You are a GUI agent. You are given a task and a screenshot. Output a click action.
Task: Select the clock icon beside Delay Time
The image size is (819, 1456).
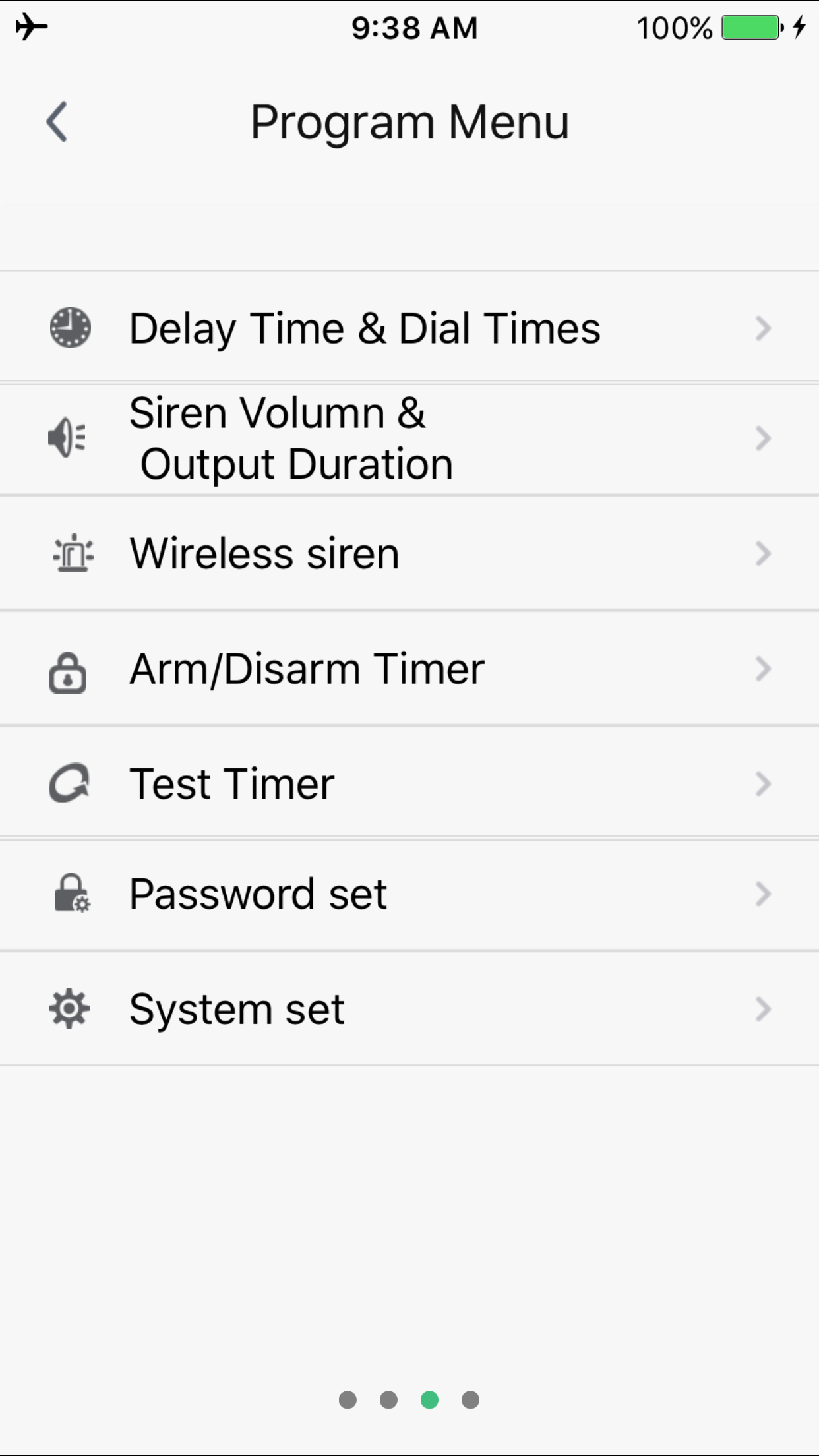(69, 328)
